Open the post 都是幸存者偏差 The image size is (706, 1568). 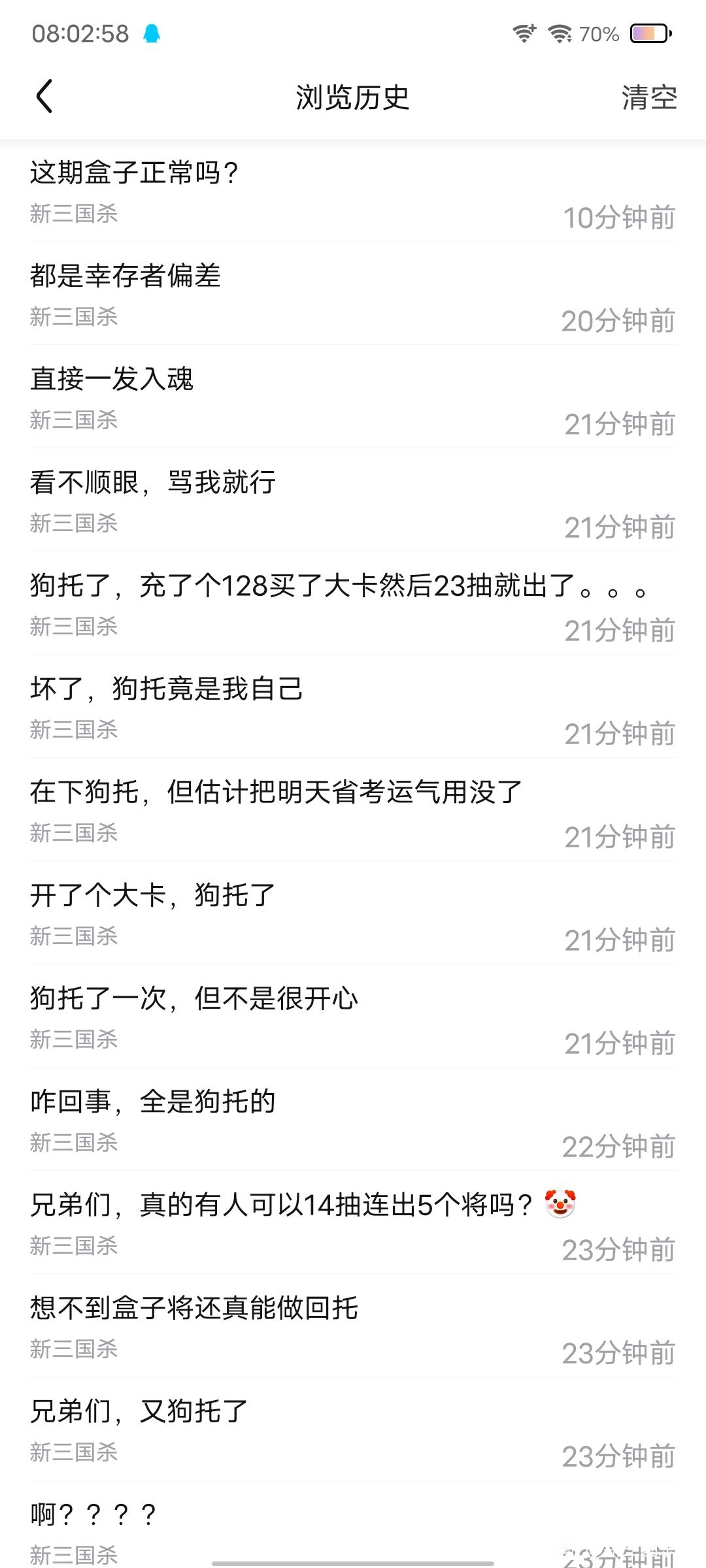[x=353, y=293]
